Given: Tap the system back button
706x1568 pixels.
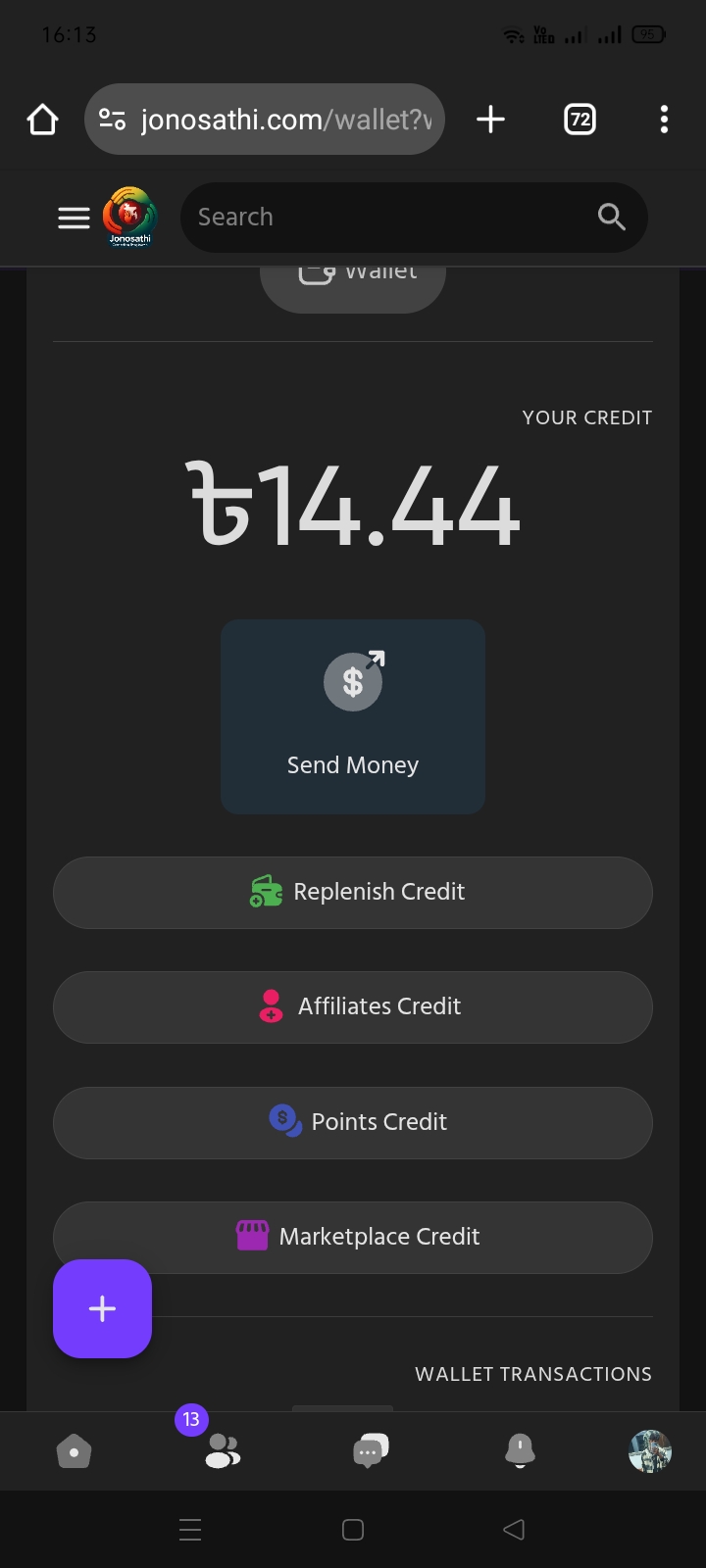Looking at the screenshot, I should pyautogui.click(x=514, y=1530).
